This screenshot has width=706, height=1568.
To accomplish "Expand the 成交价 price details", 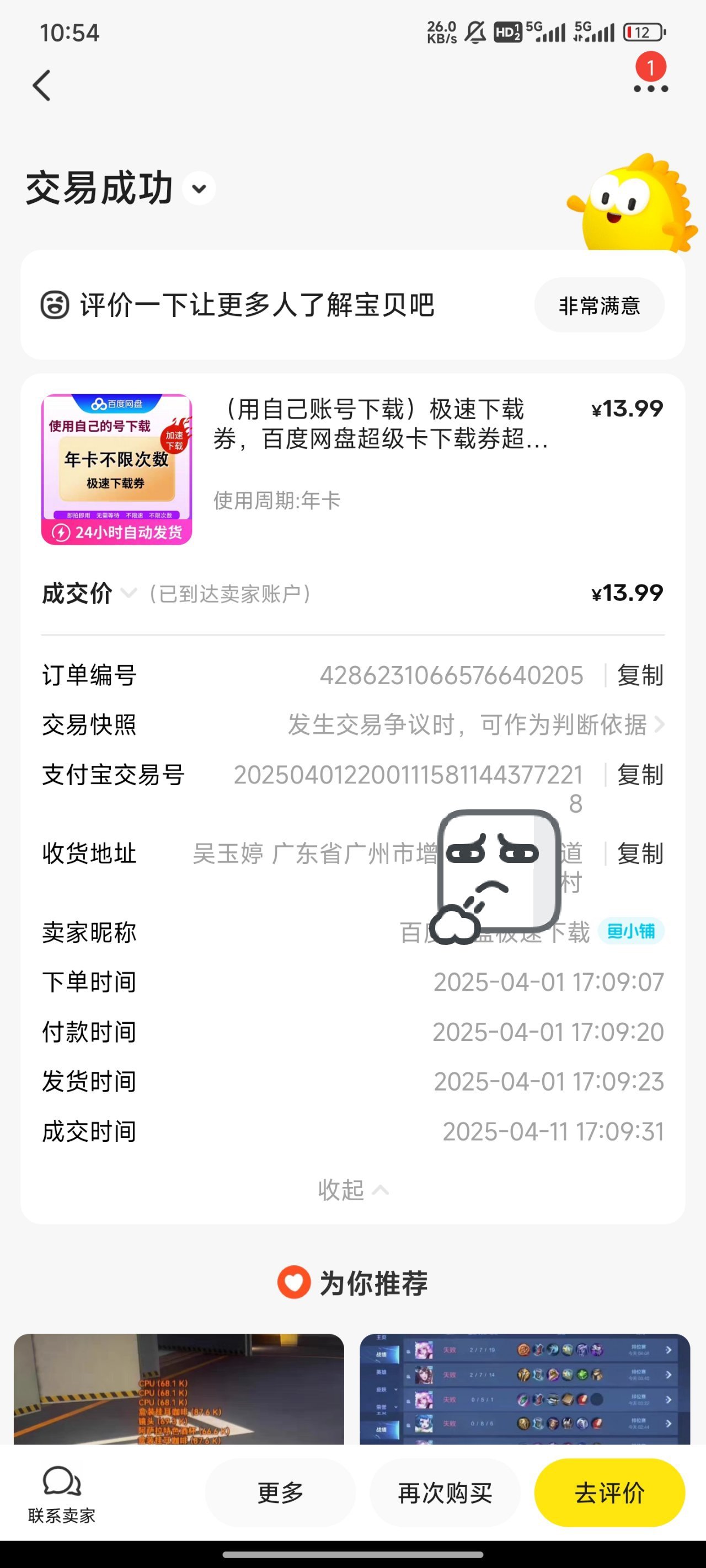I will [129, 593].
